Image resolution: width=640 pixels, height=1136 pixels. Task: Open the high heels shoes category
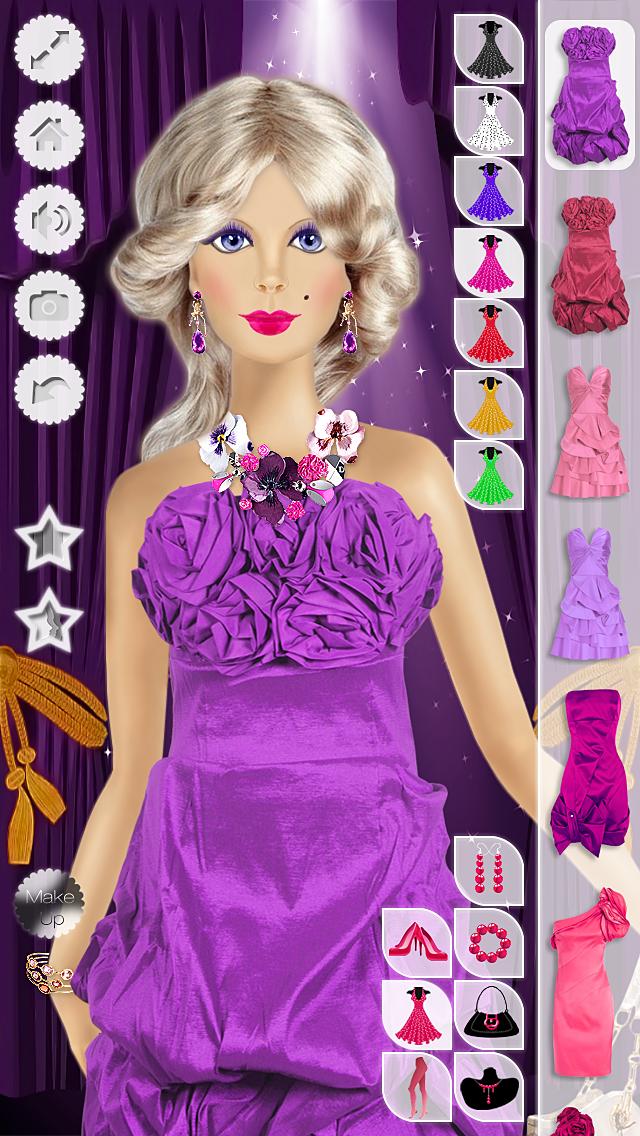point(418,943)
